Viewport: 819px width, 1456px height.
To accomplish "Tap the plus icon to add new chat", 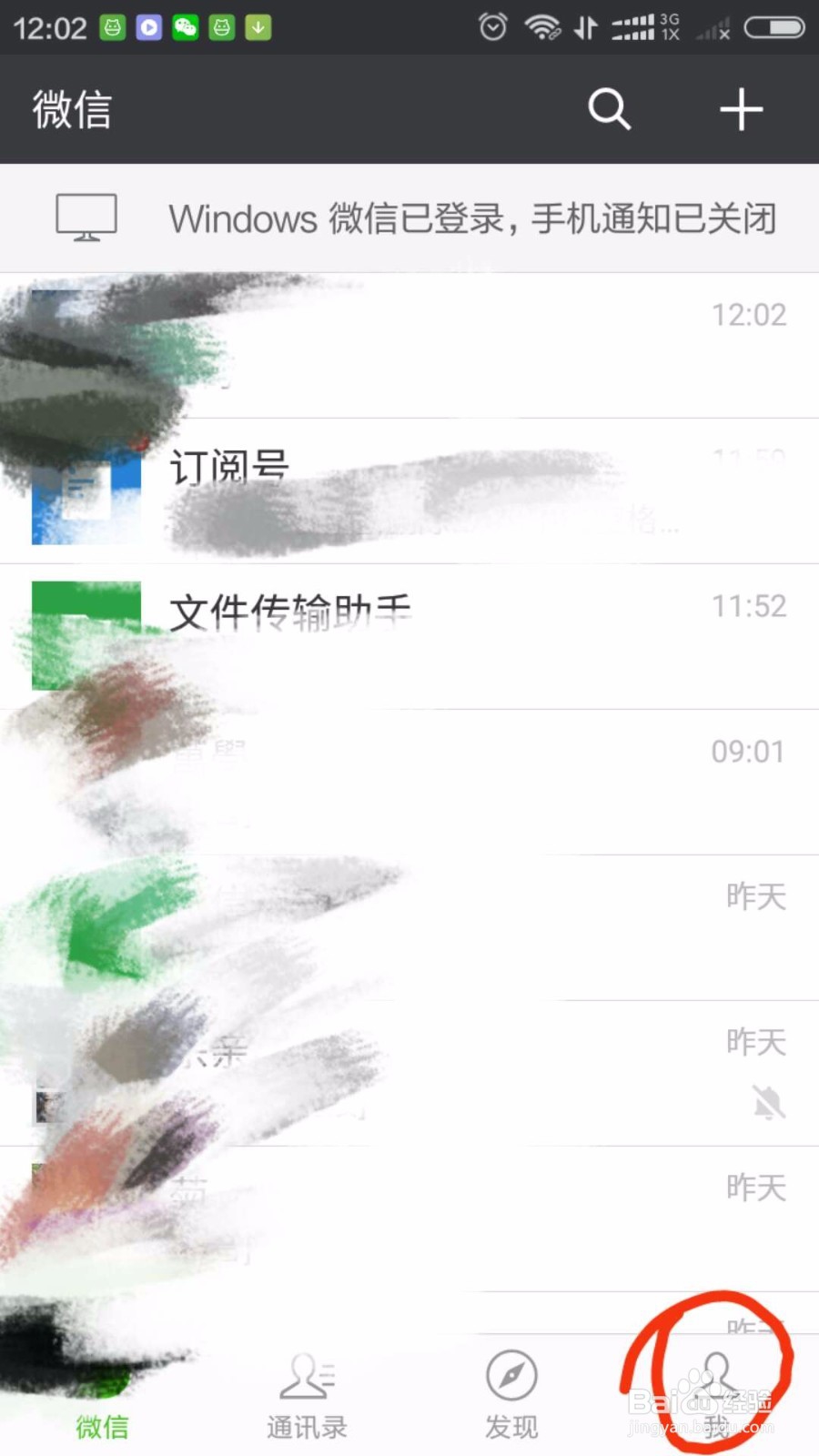I will (x=742, y=109).
